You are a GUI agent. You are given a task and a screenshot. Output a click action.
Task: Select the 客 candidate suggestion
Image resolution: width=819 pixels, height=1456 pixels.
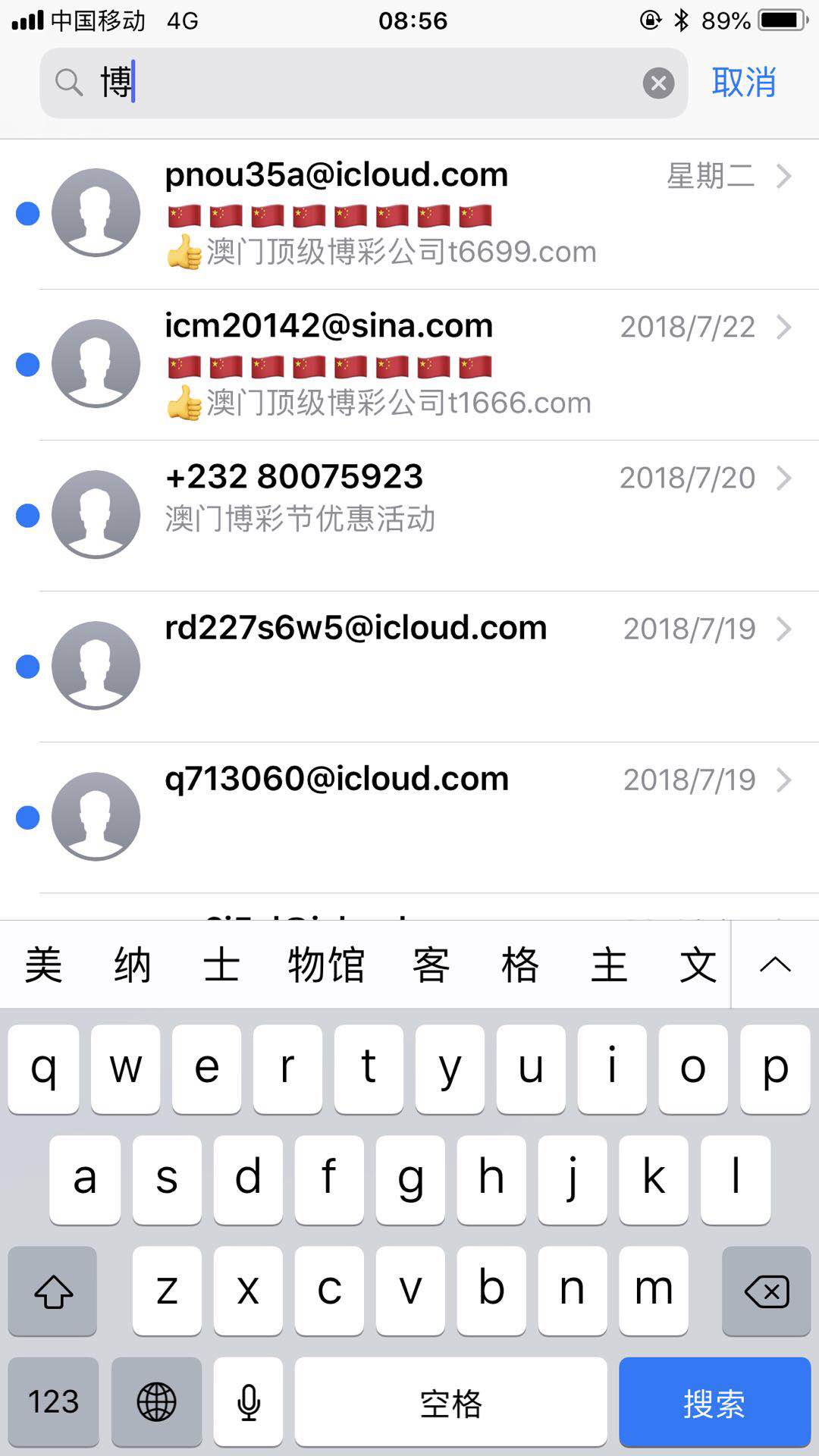tap(431, 965)
